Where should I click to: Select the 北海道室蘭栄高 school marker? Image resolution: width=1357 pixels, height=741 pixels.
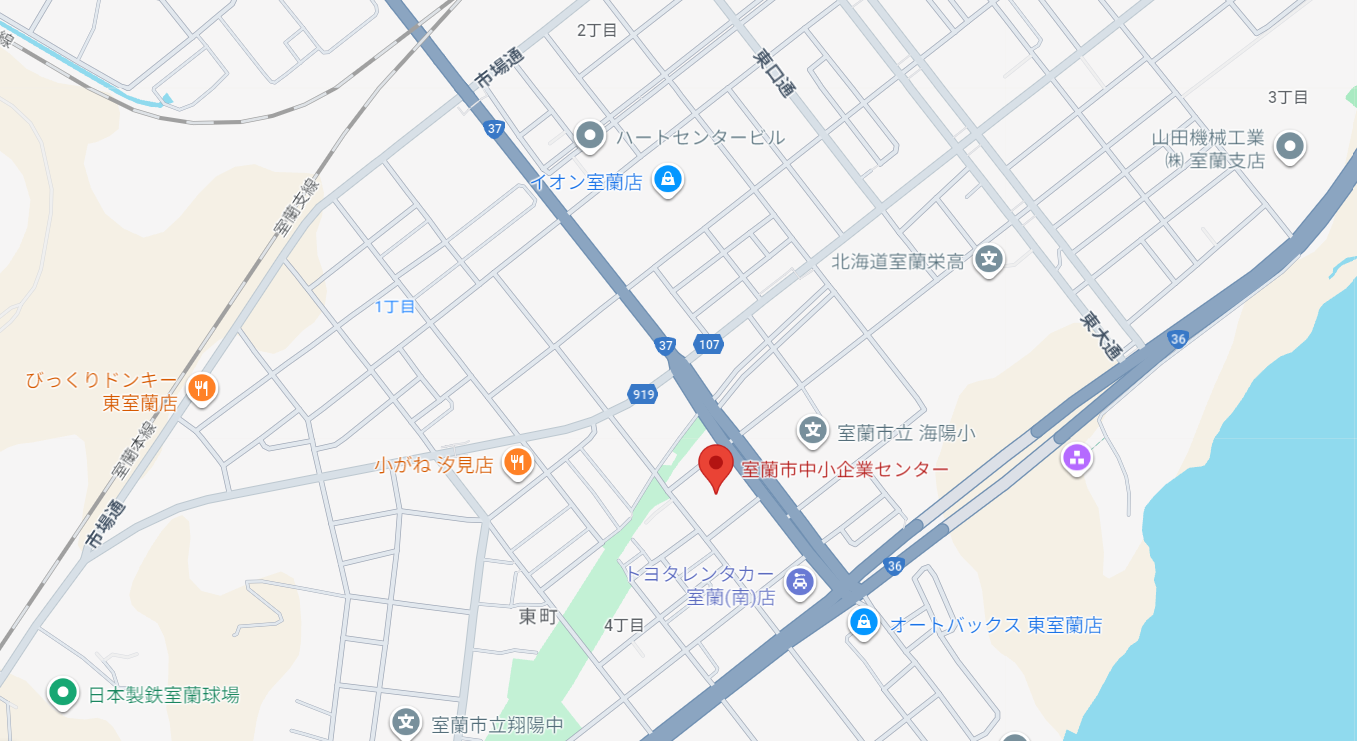pos(989,261)
